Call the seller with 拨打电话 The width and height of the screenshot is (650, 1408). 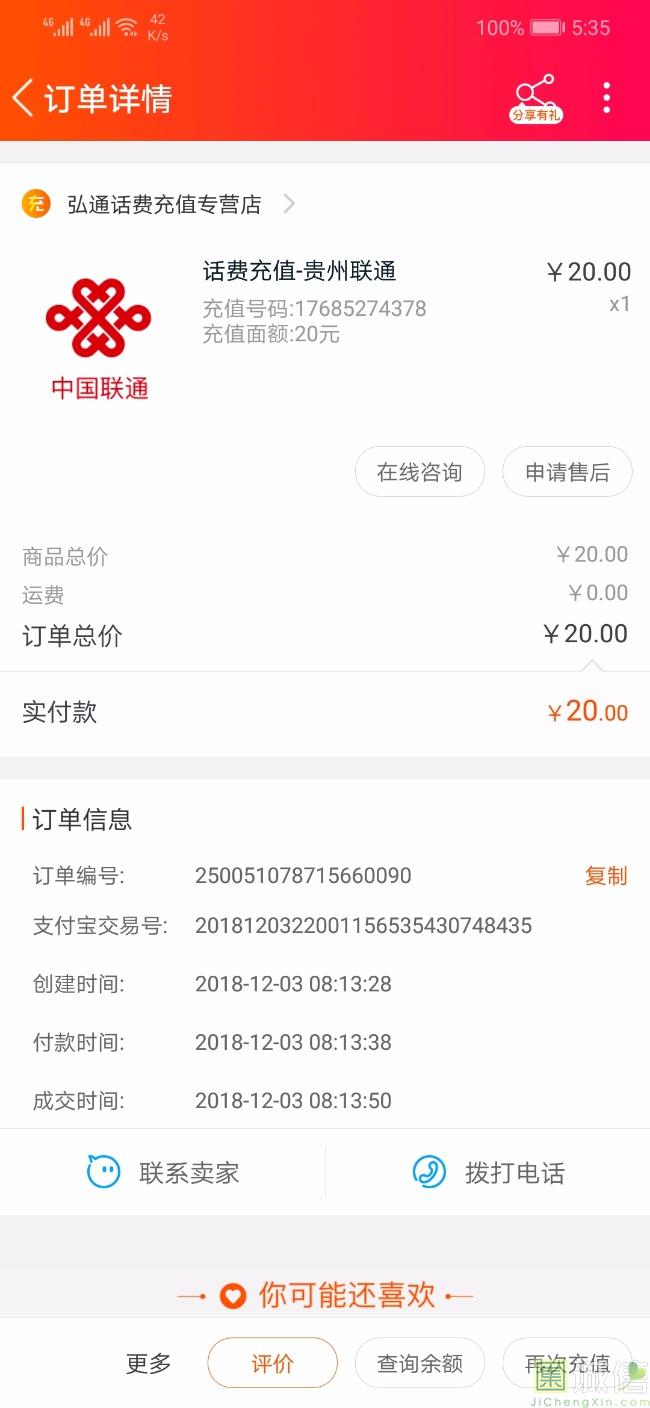point(488,1172)
